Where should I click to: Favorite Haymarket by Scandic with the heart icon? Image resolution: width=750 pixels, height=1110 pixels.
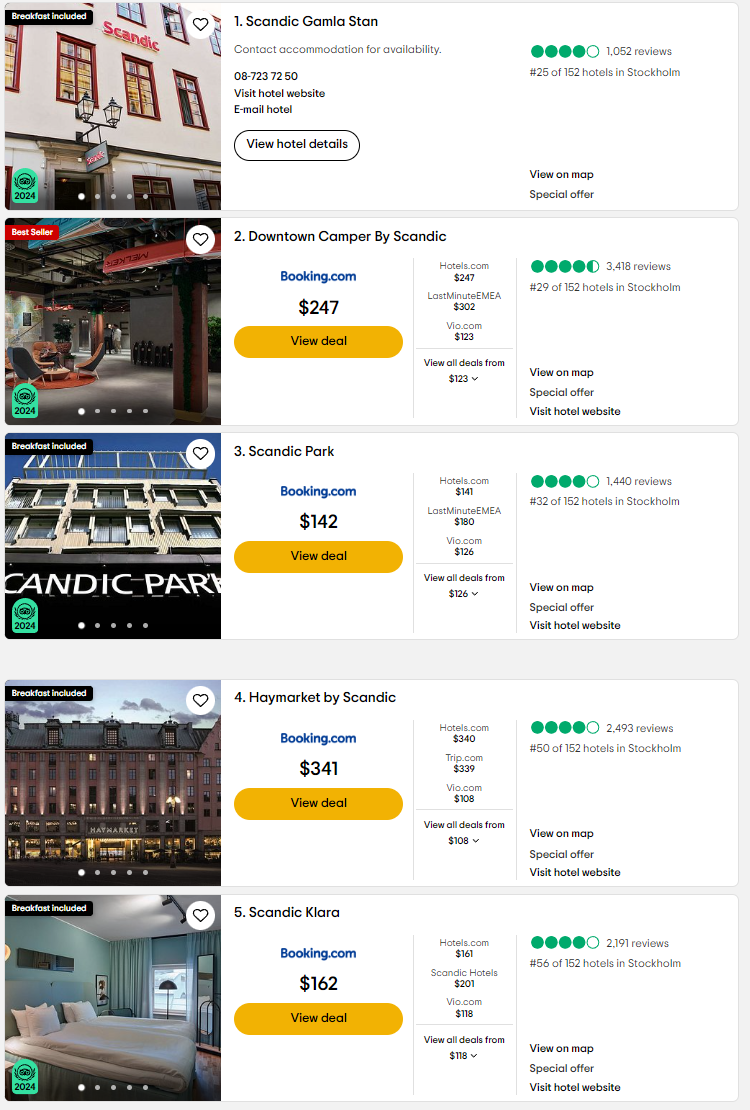tap(200, 701)
